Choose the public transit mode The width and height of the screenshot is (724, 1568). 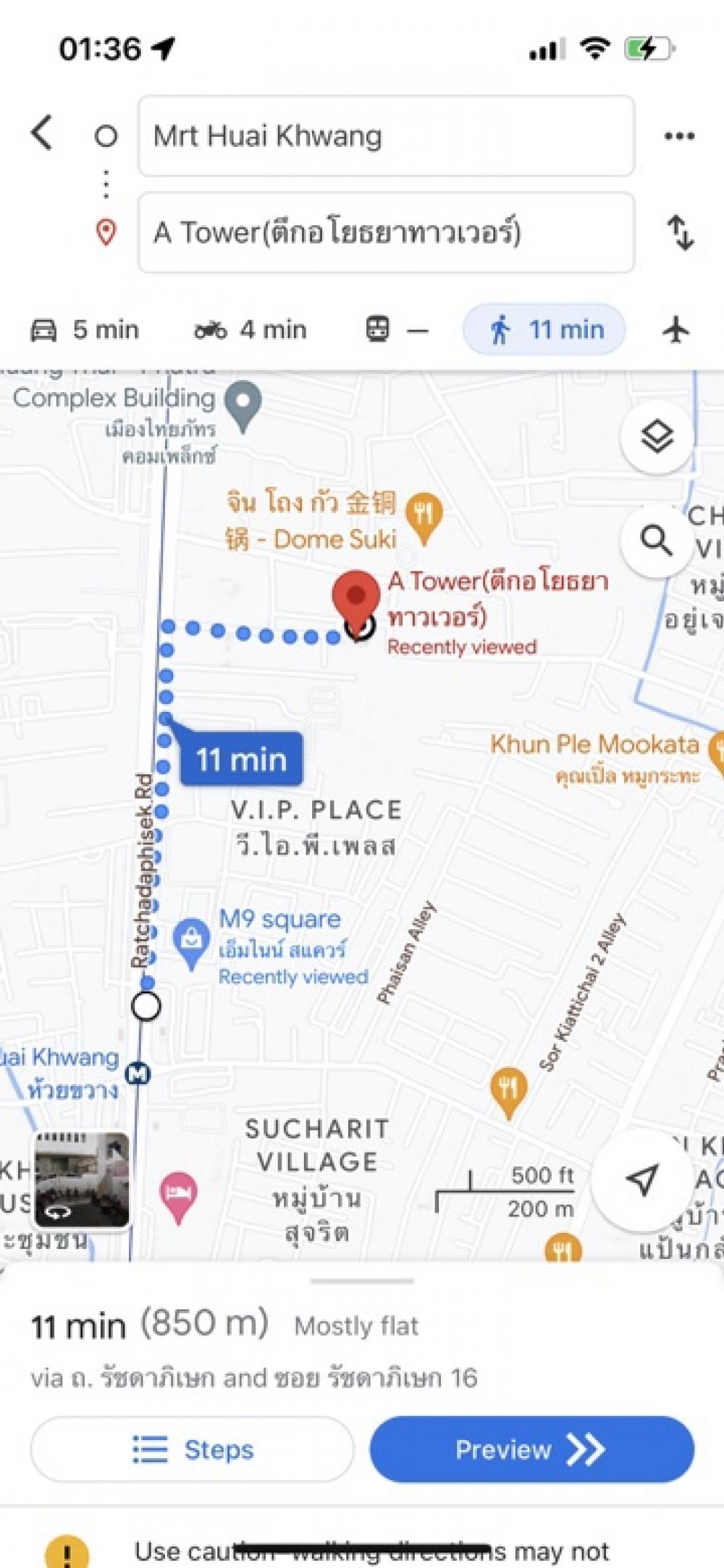(x=396, y=330)
